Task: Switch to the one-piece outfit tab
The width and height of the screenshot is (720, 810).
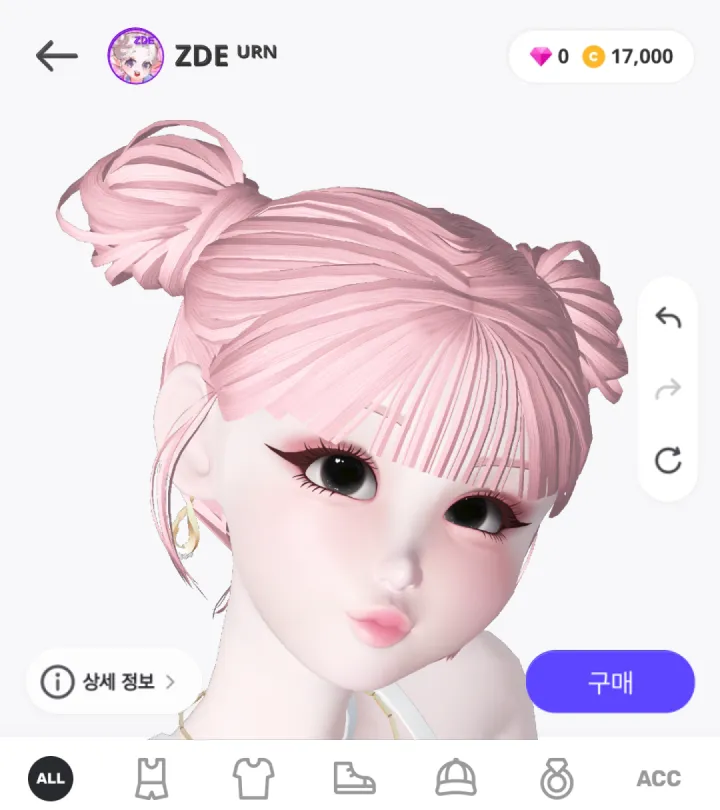Action: click(151, 778)
